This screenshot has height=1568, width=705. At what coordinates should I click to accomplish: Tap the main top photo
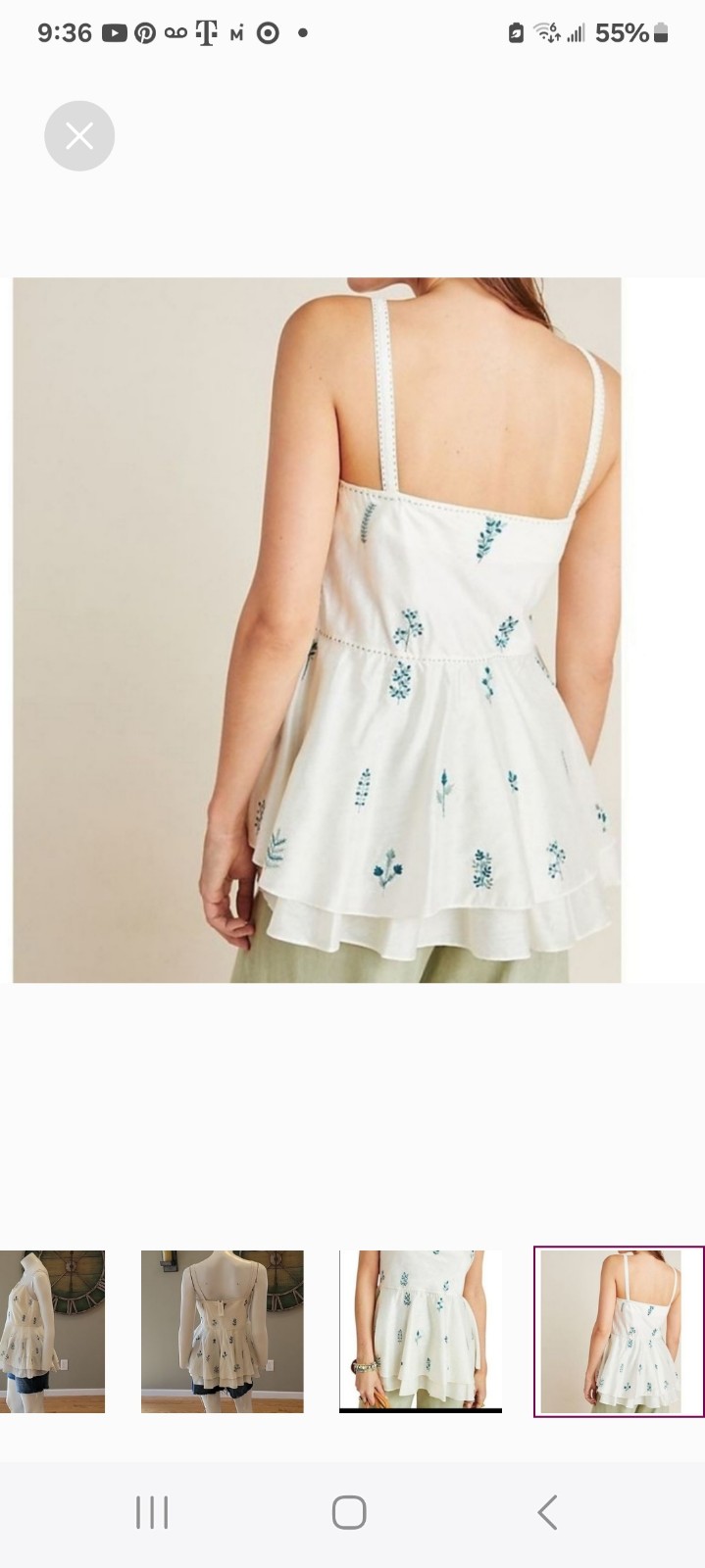(317, 630)
